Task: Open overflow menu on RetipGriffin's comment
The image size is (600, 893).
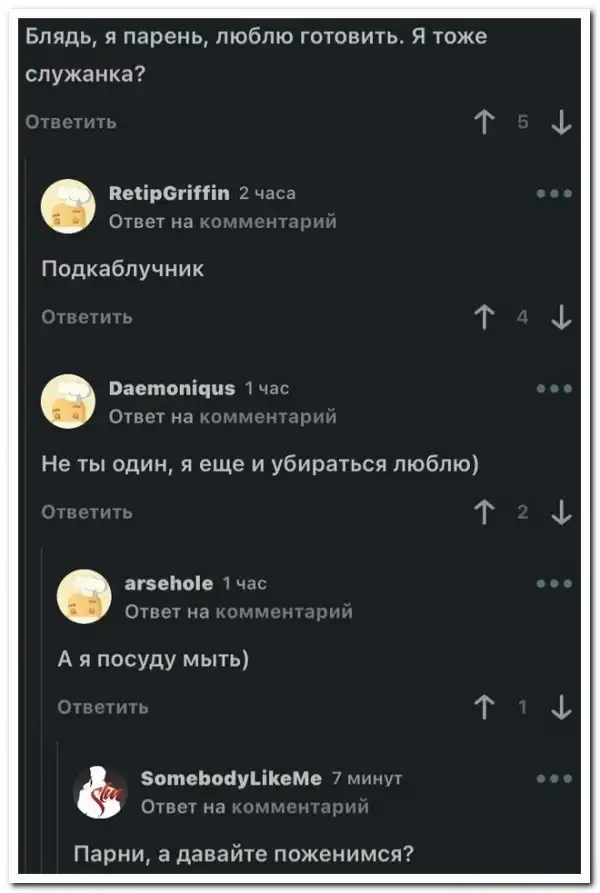Action: click(x=554, y=194)
